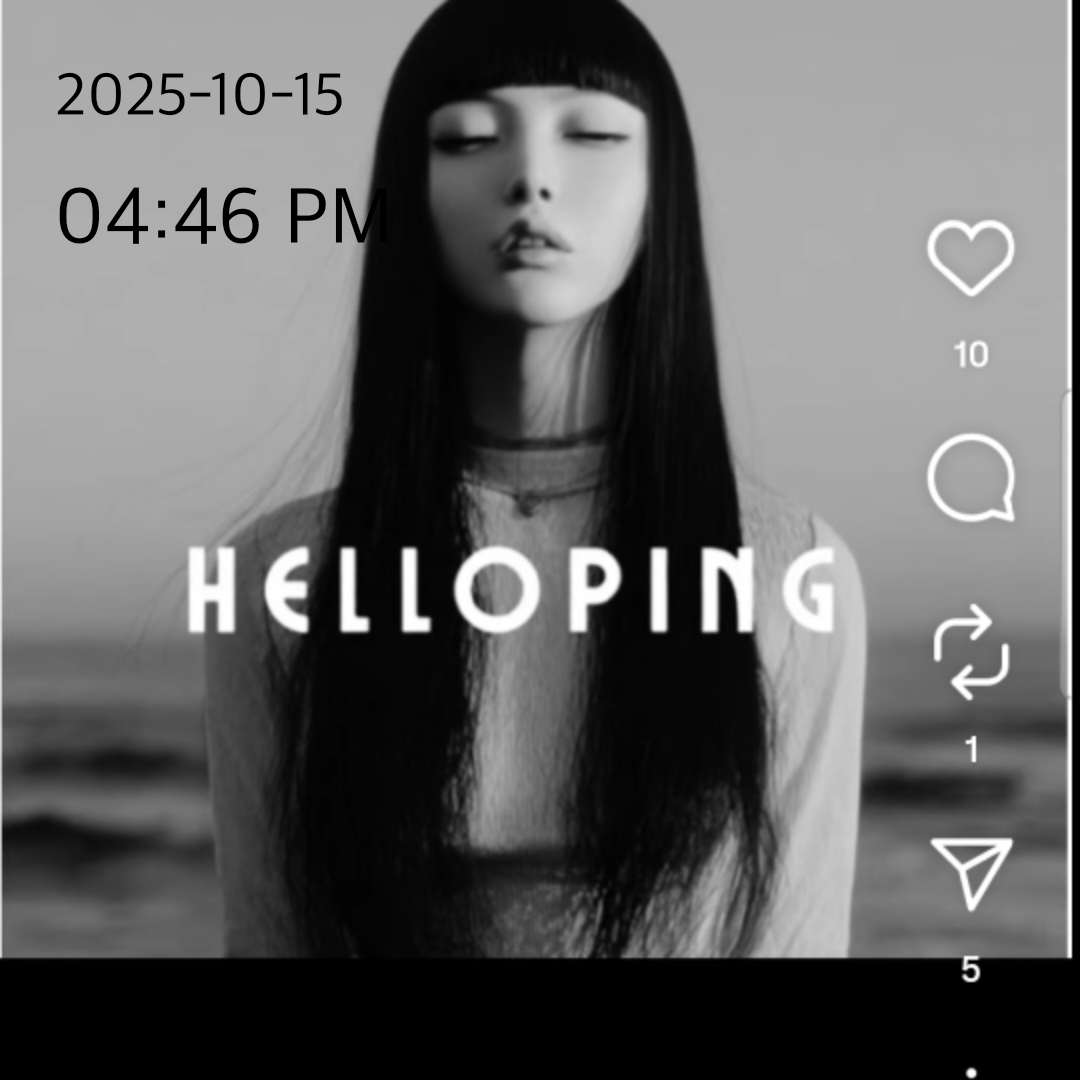Open the comments speech bubble
Screen dimensions: 1080x1080
(x=970, y=481)
